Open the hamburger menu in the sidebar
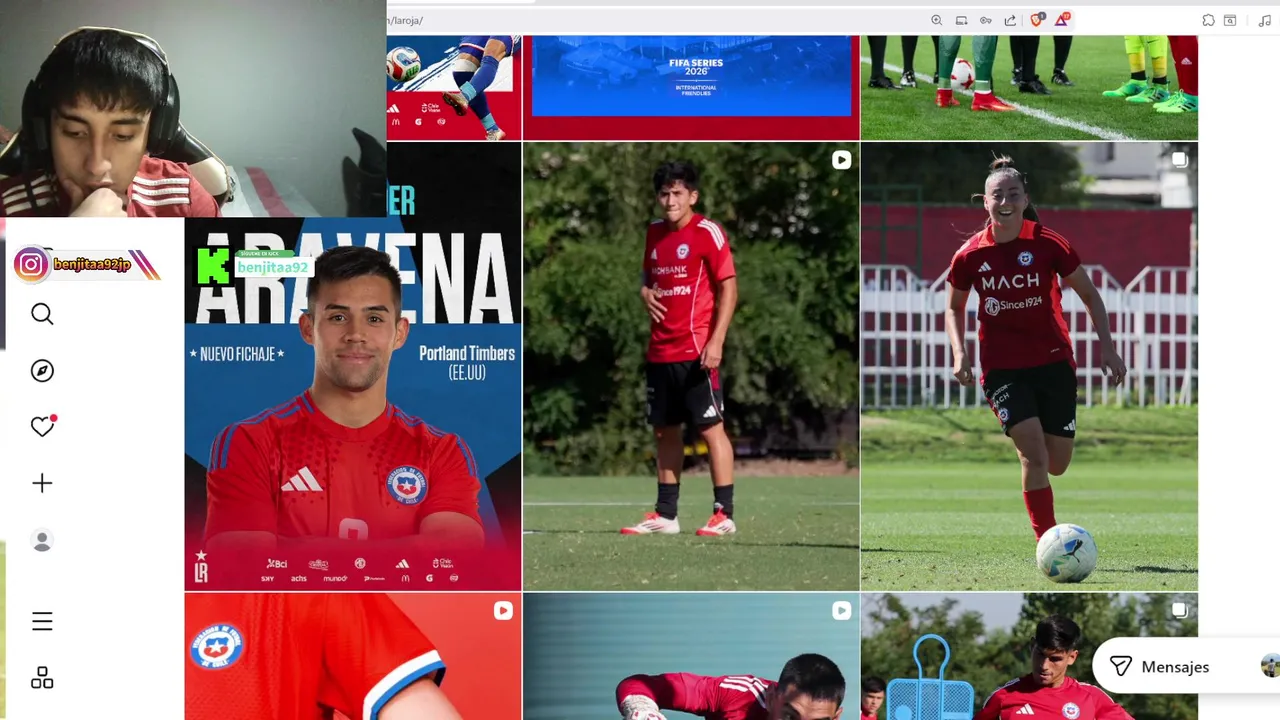 pos(42,622)
